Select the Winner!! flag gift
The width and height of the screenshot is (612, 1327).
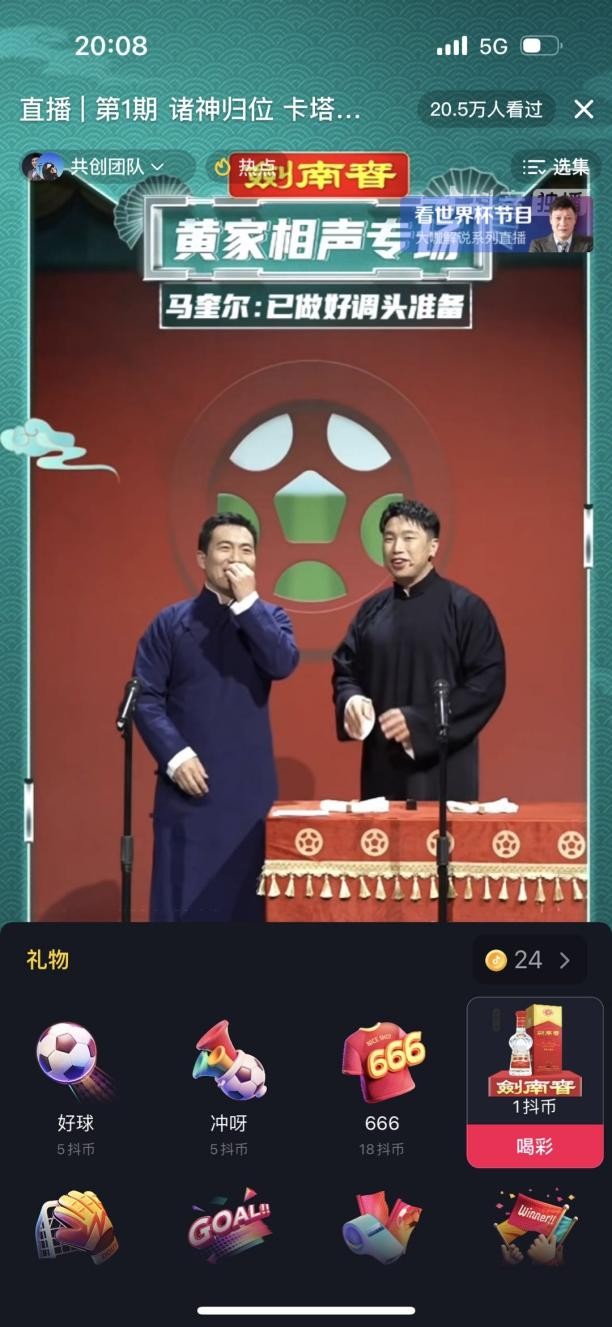click(535, 1227)
